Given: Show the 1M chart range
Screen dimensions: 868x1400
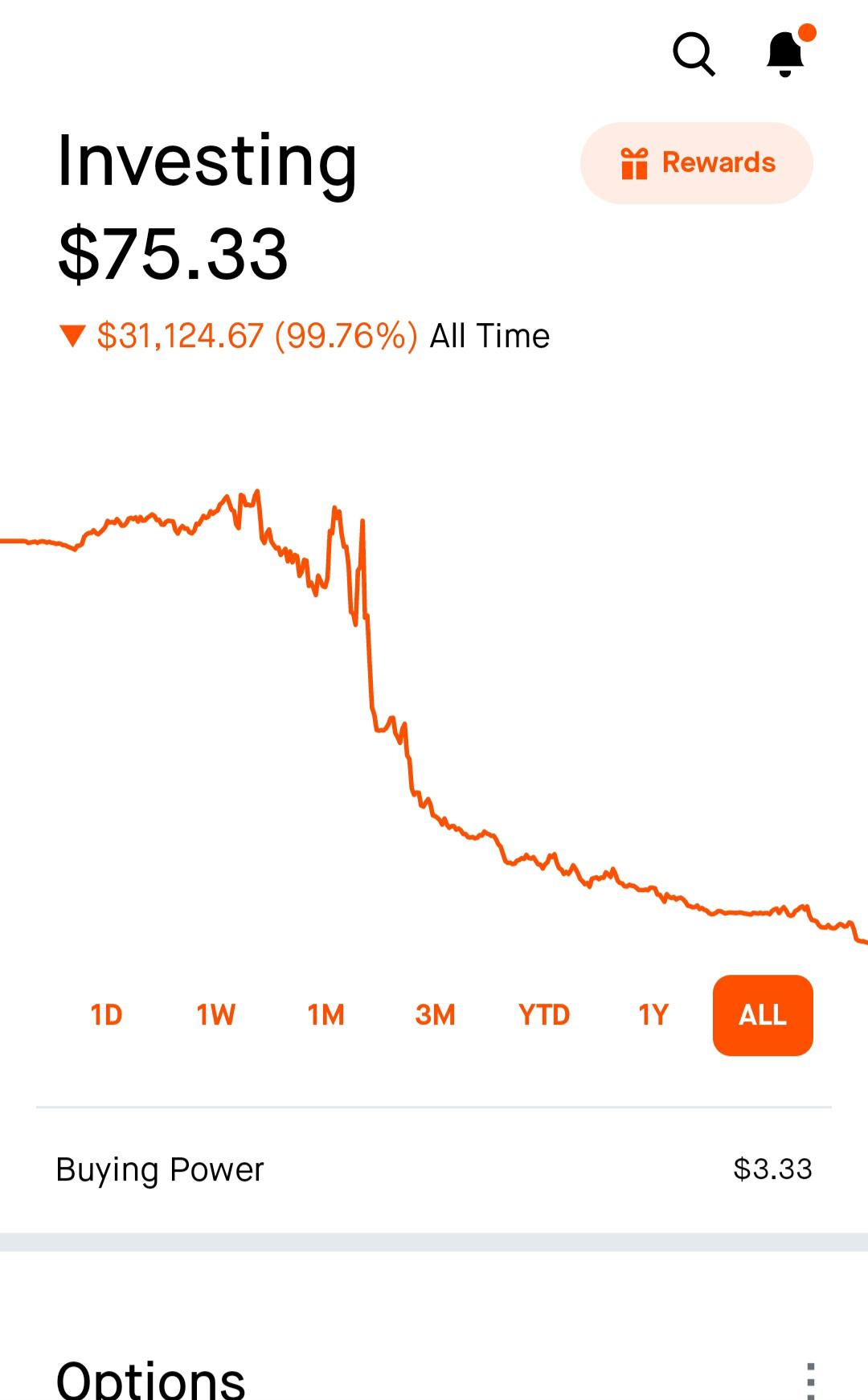Looking at the screenshot, I should point(325,1015).
